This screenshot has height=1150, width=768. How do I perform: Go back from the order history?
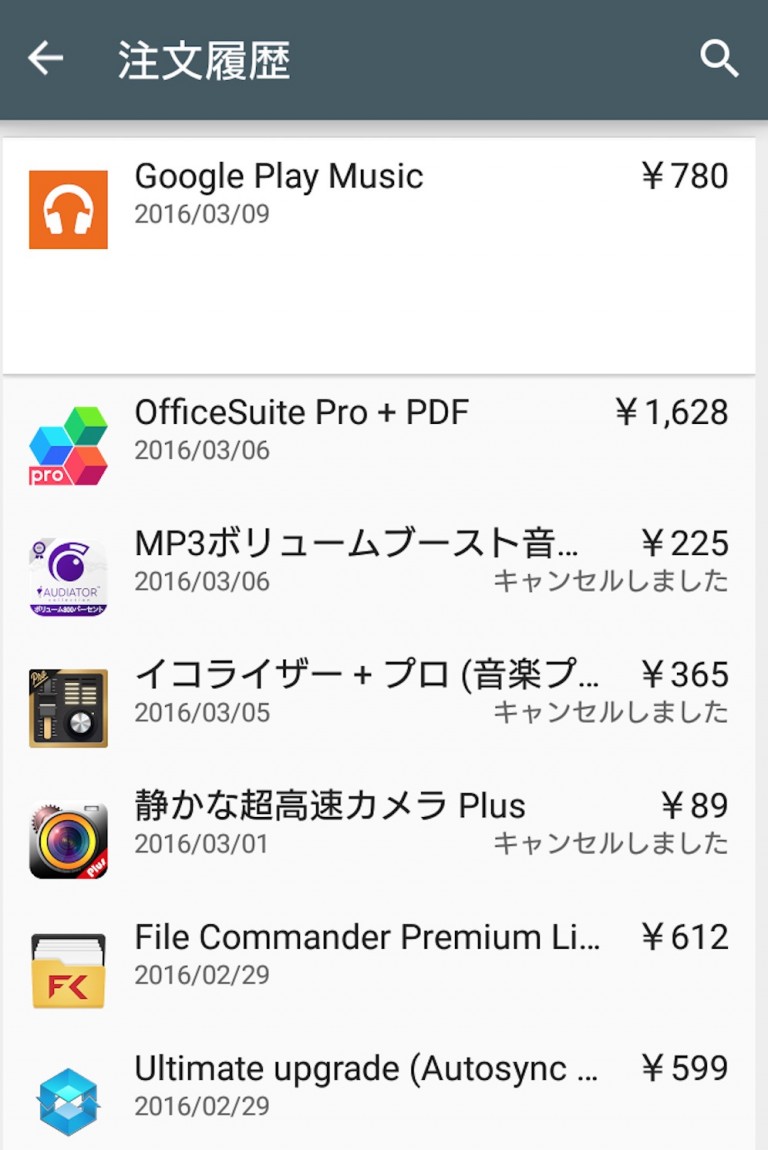[x=45, y=59]
